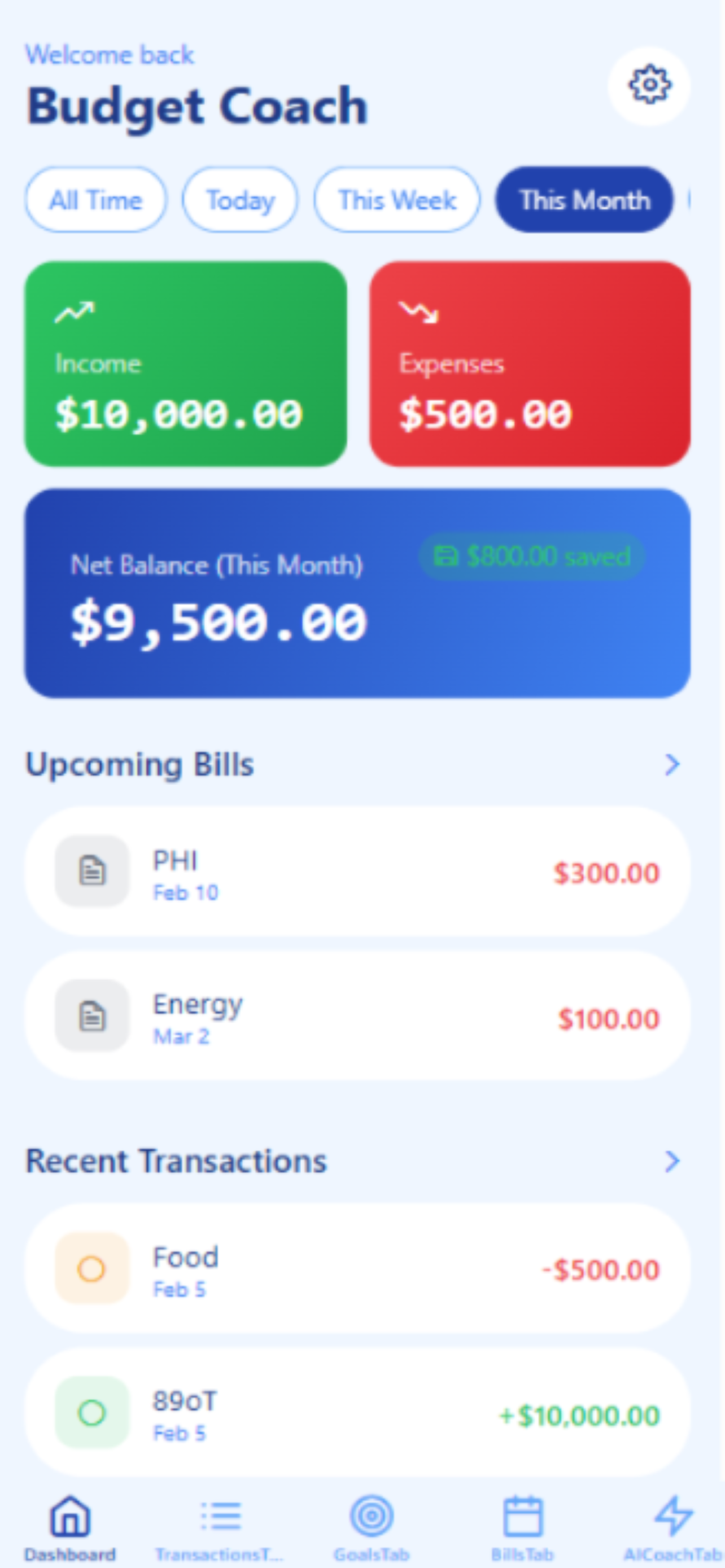725x1568 pixels.
Task: Open the PHI bill due Feb 10
Action: click(357, 871)
